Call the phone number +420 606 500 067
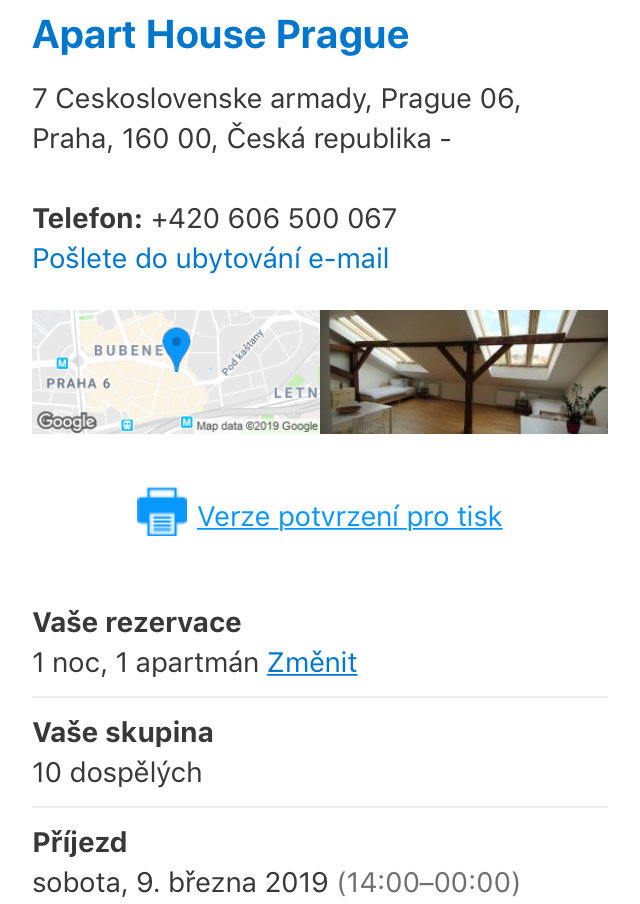This screenshot has width=640, height=904. pyautogui.click(x=274, y=218)
